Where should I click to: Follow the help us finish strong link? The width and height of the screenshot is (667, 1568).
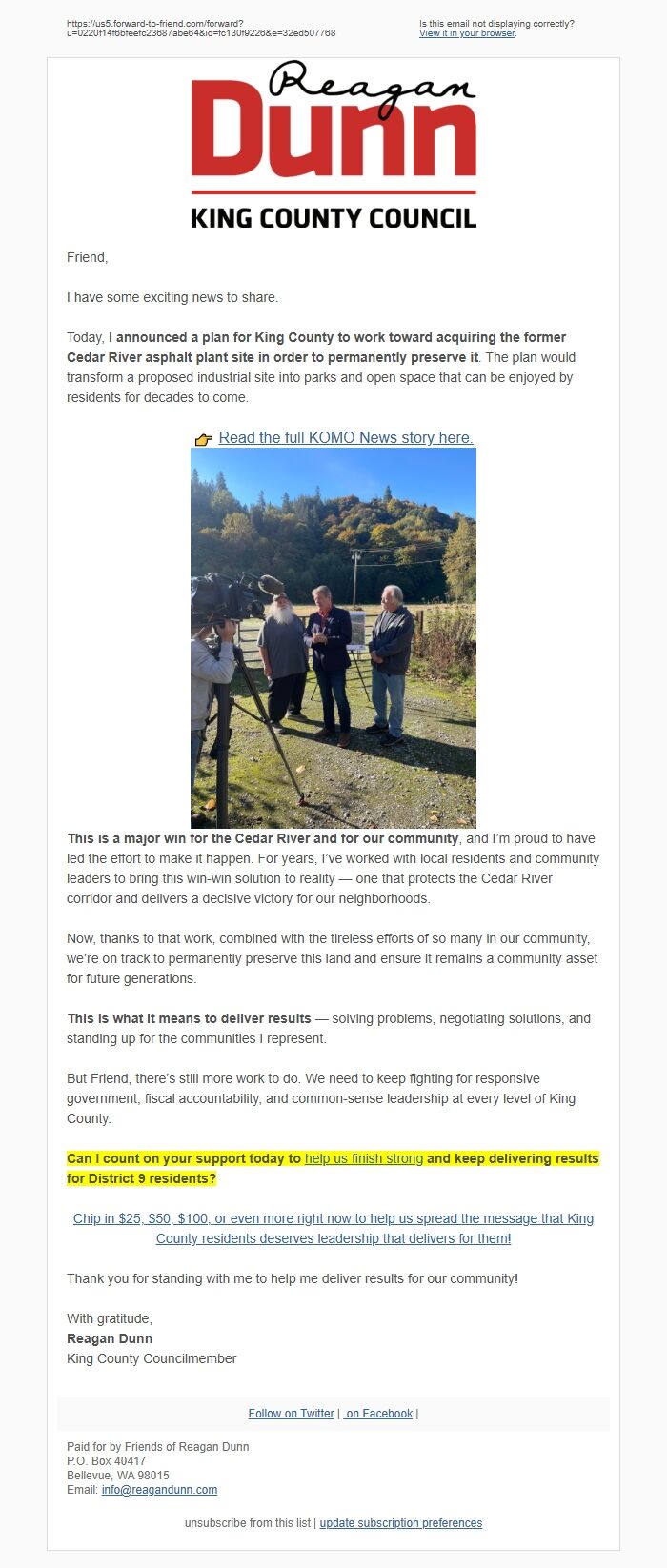(364, 1159)
